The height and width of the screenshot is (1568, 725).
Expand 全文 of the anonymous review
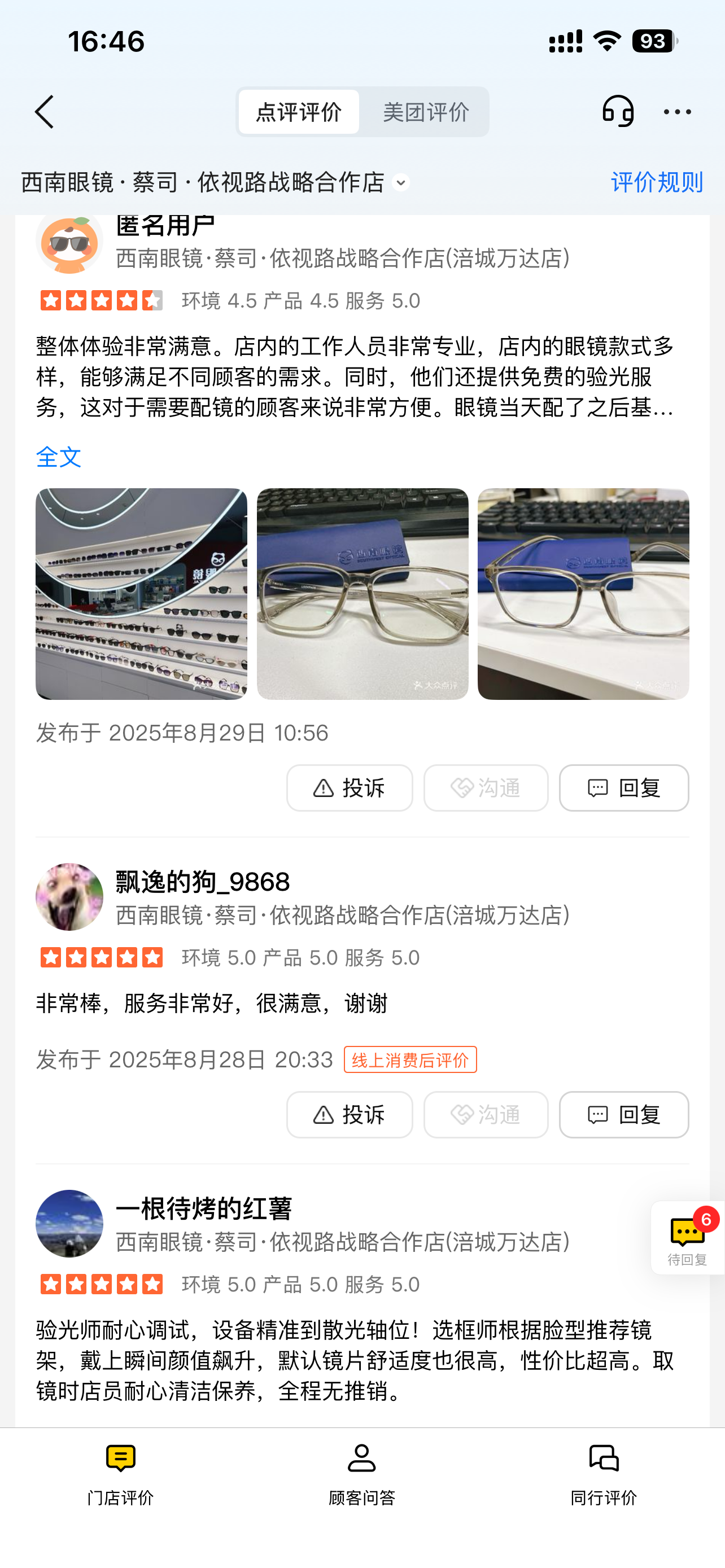58,457
